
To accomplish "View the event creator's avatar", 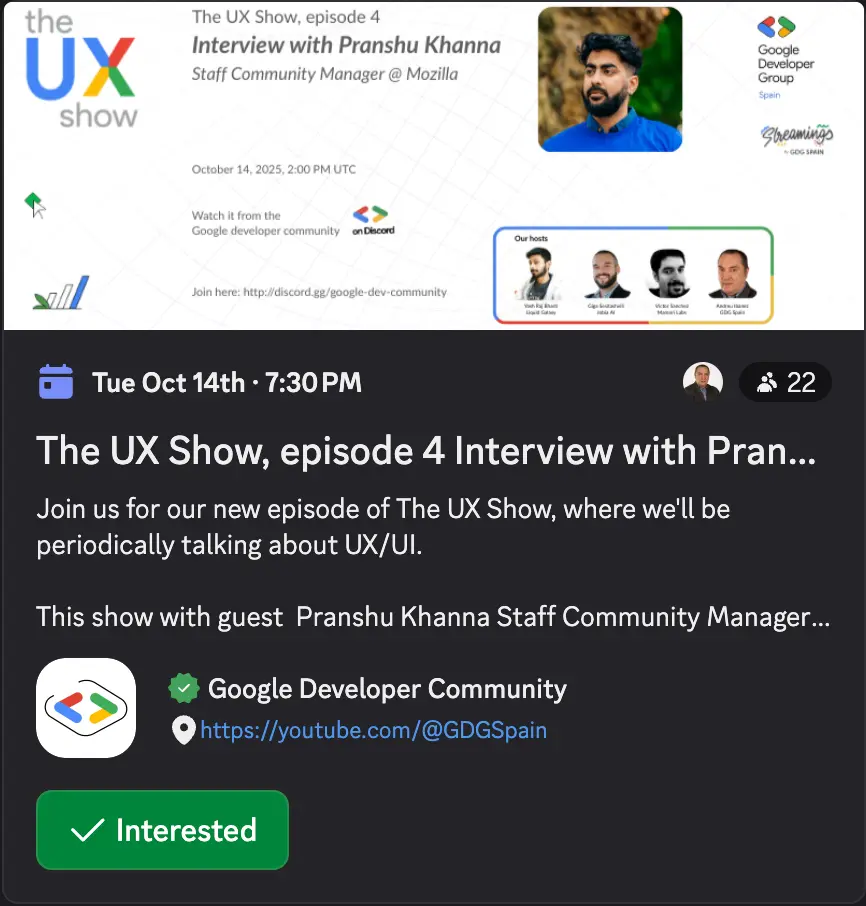I will pos(702,382).
